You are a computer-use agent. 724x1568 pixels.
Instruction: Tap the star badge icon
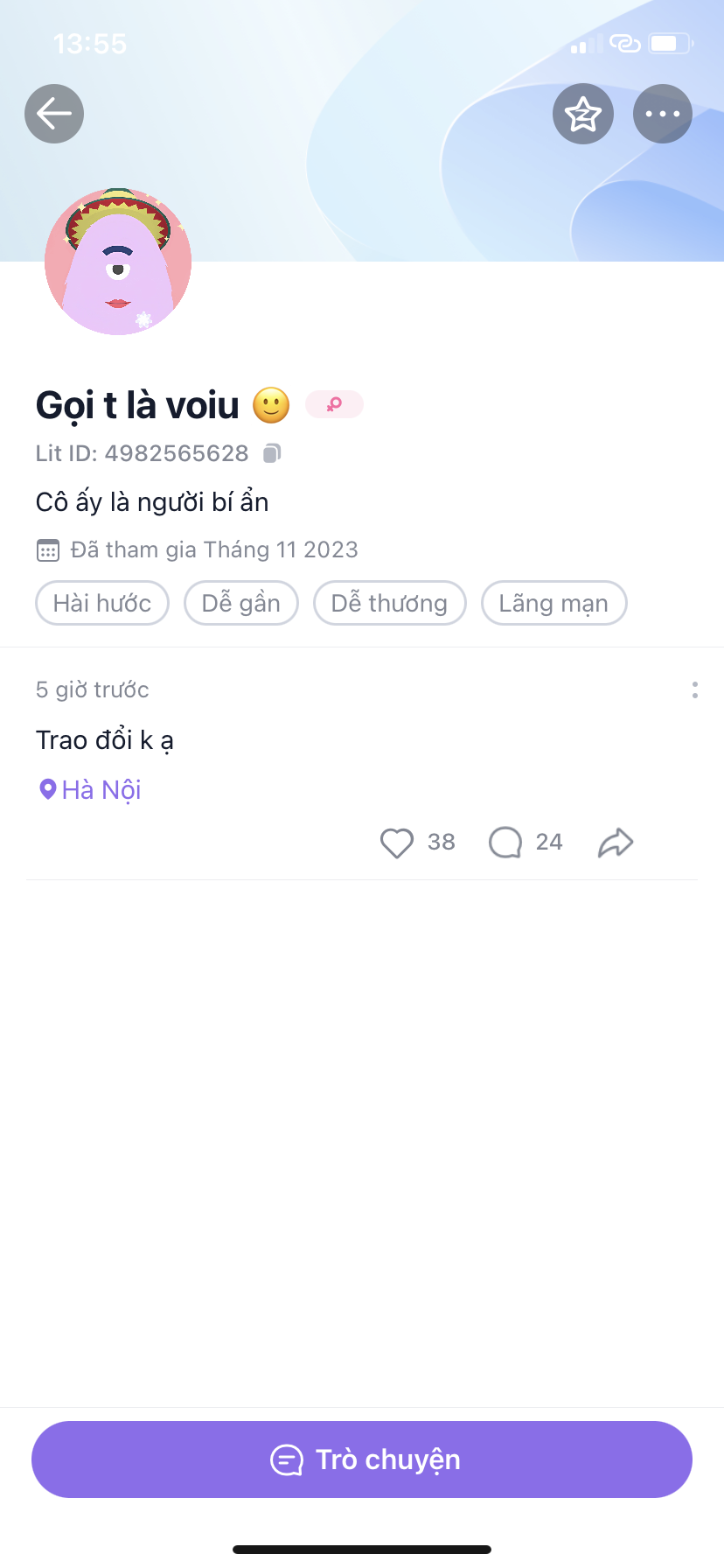click(x=583, y=114)
